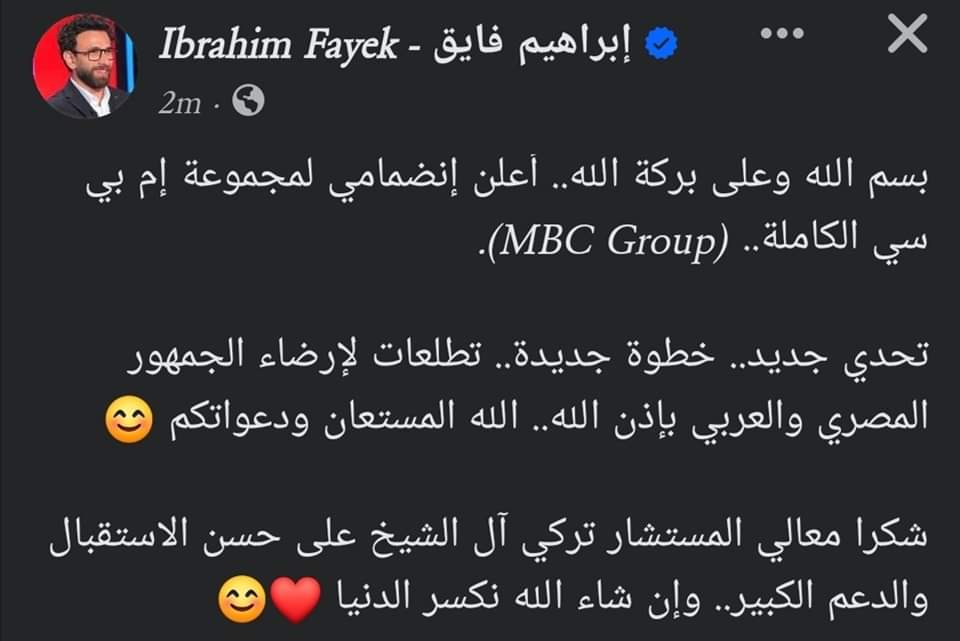Dismiss the post with the X
This screenshot has width=960, height=641.
pos(907,36)
